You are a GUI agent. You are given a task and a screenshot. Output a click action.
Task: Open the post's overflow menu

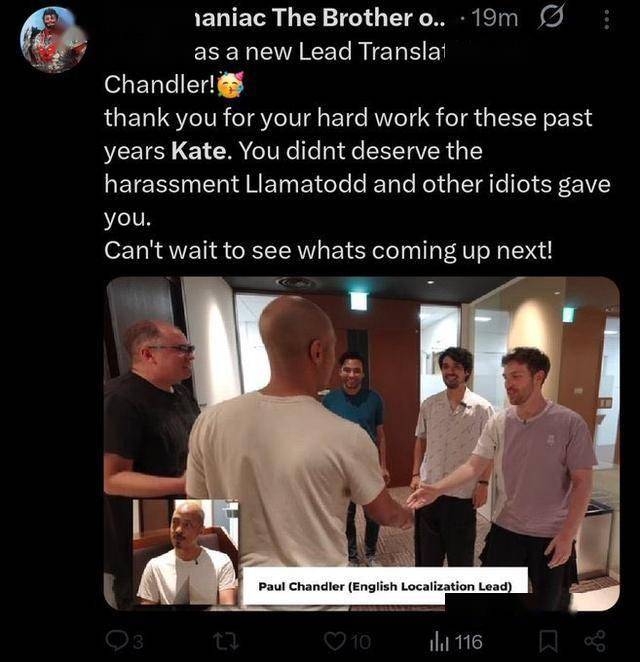[x=606, y=19]
